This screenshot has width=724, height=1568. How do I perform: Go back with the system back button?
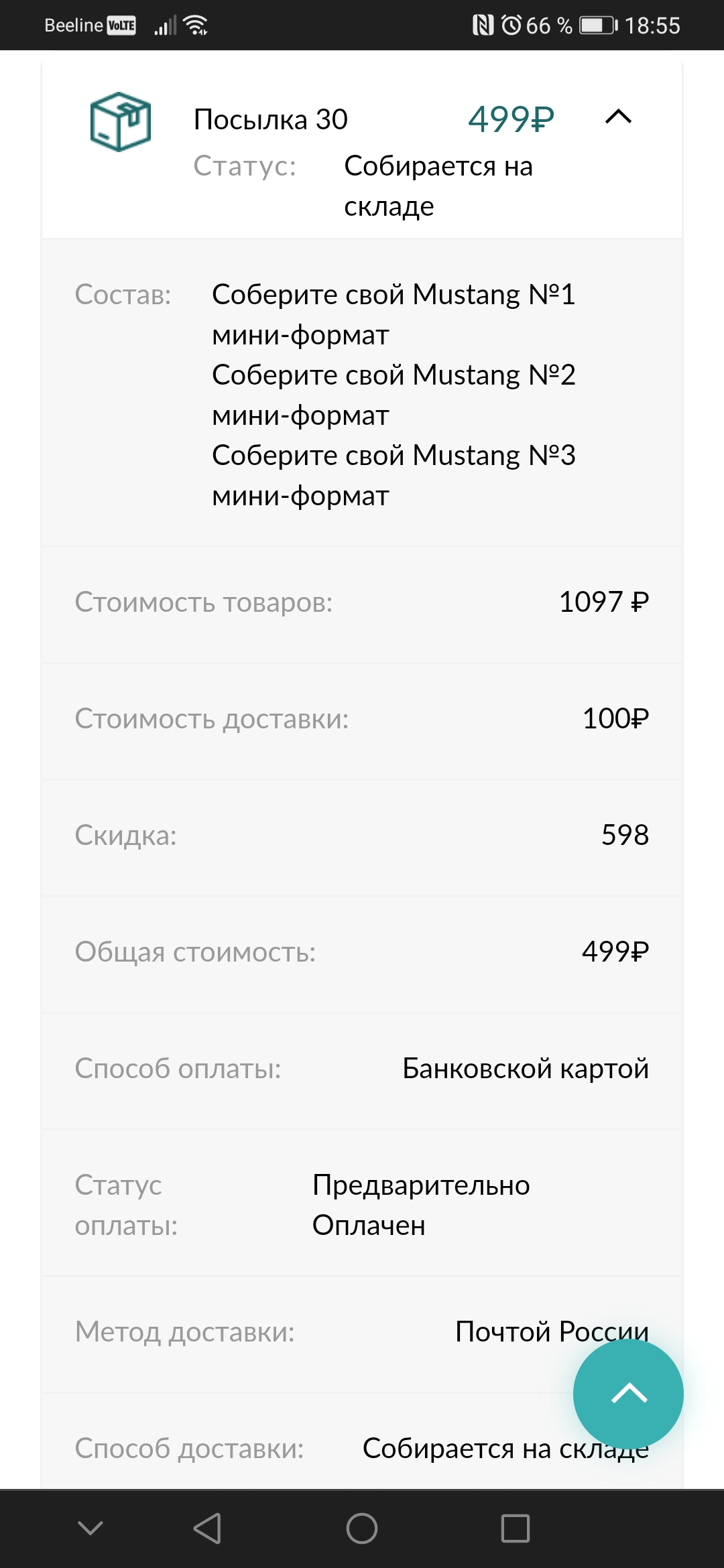click(x=208, y=1528)
